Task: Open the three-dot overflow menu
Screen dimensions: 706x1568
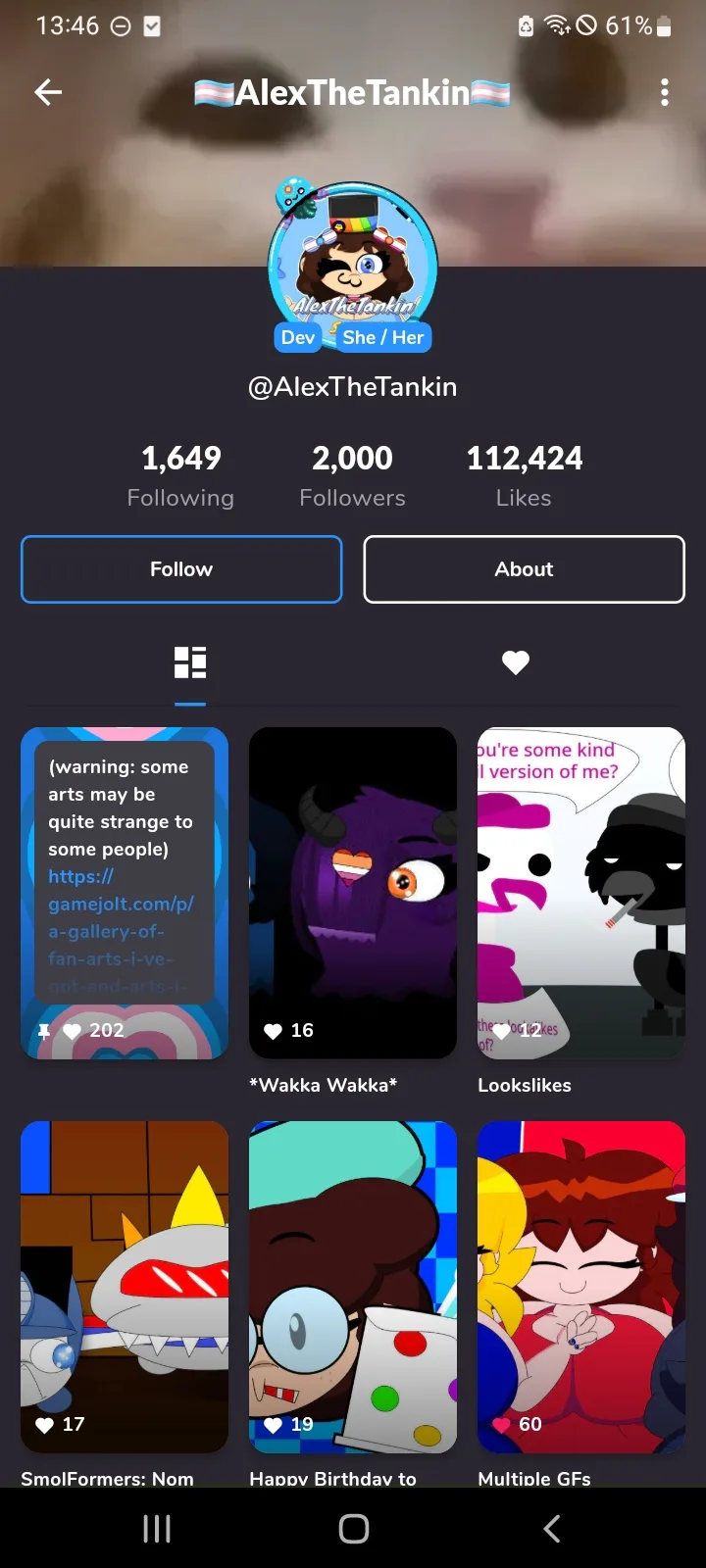Action: 665,92
